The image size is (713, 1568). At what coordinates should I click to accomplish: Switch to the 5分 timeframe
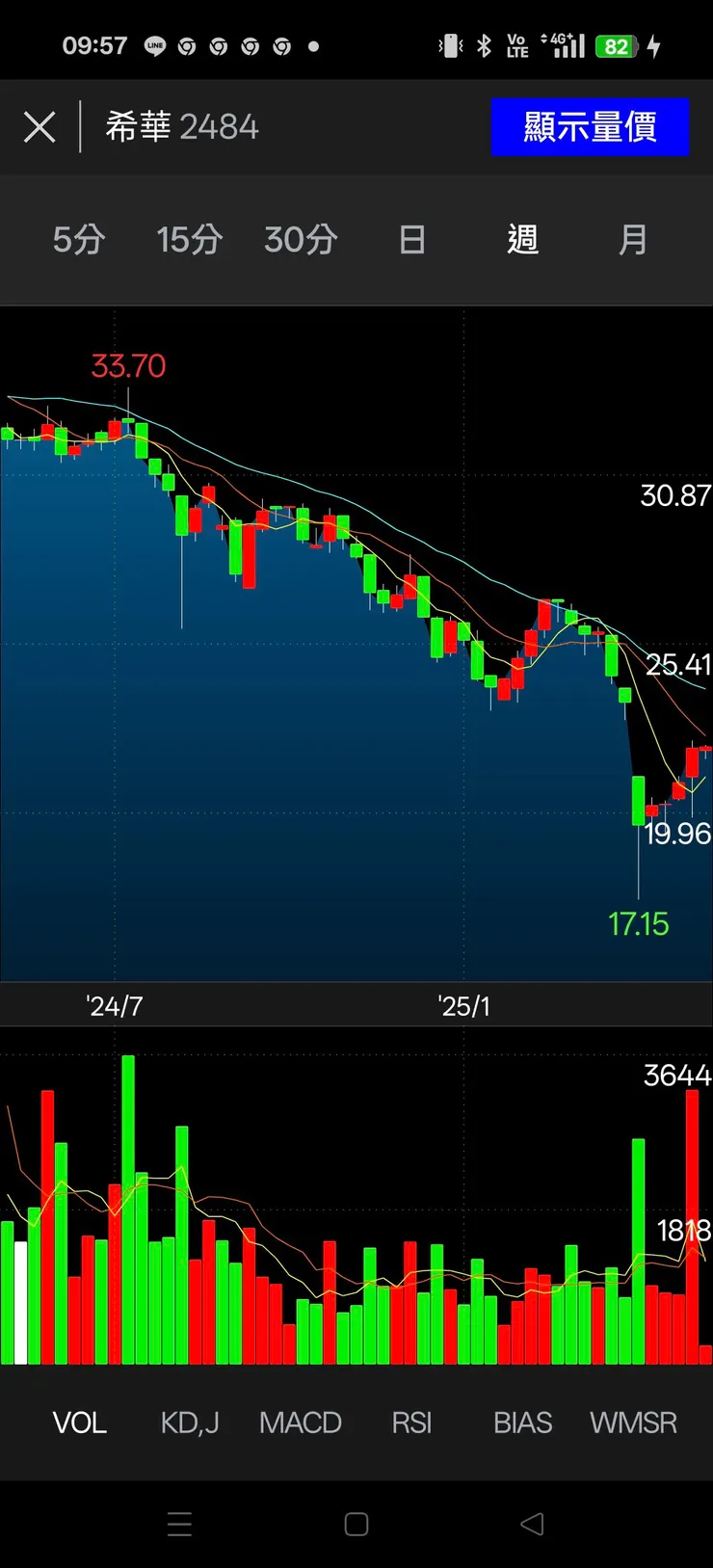click(x=79, y=239)
